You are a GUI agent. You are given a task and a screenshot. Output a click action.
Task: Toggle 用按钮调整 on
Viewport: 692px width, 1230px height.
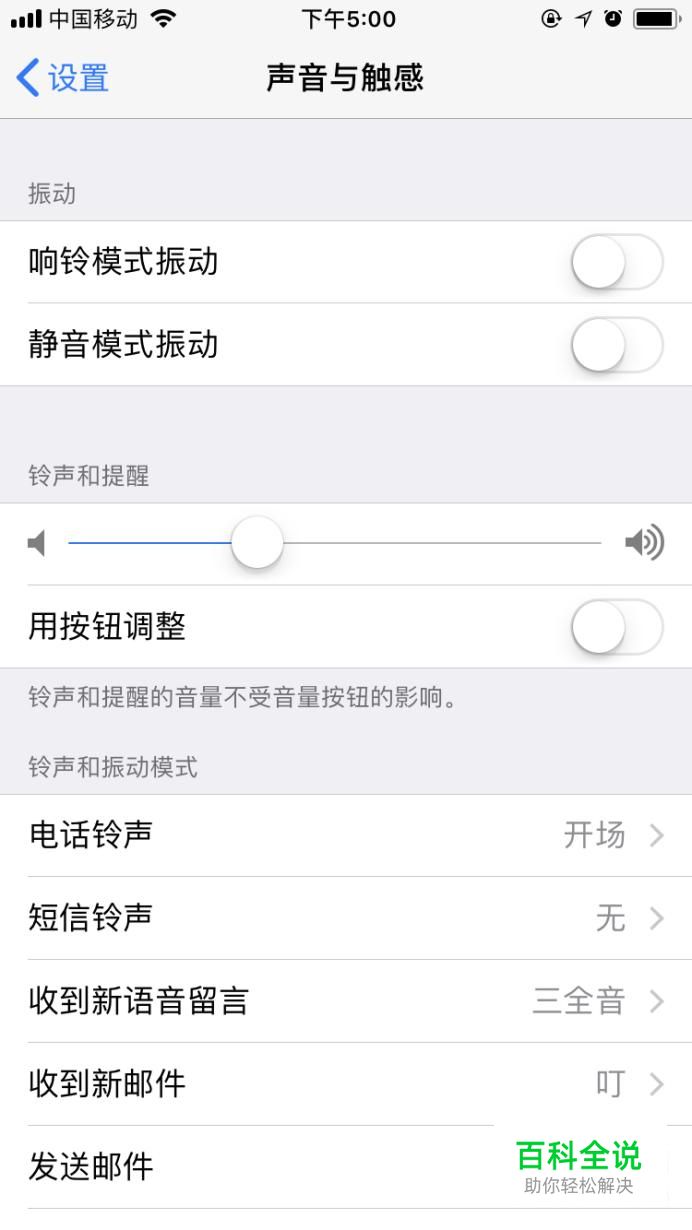pyautogui.click(x=616, y=628)
